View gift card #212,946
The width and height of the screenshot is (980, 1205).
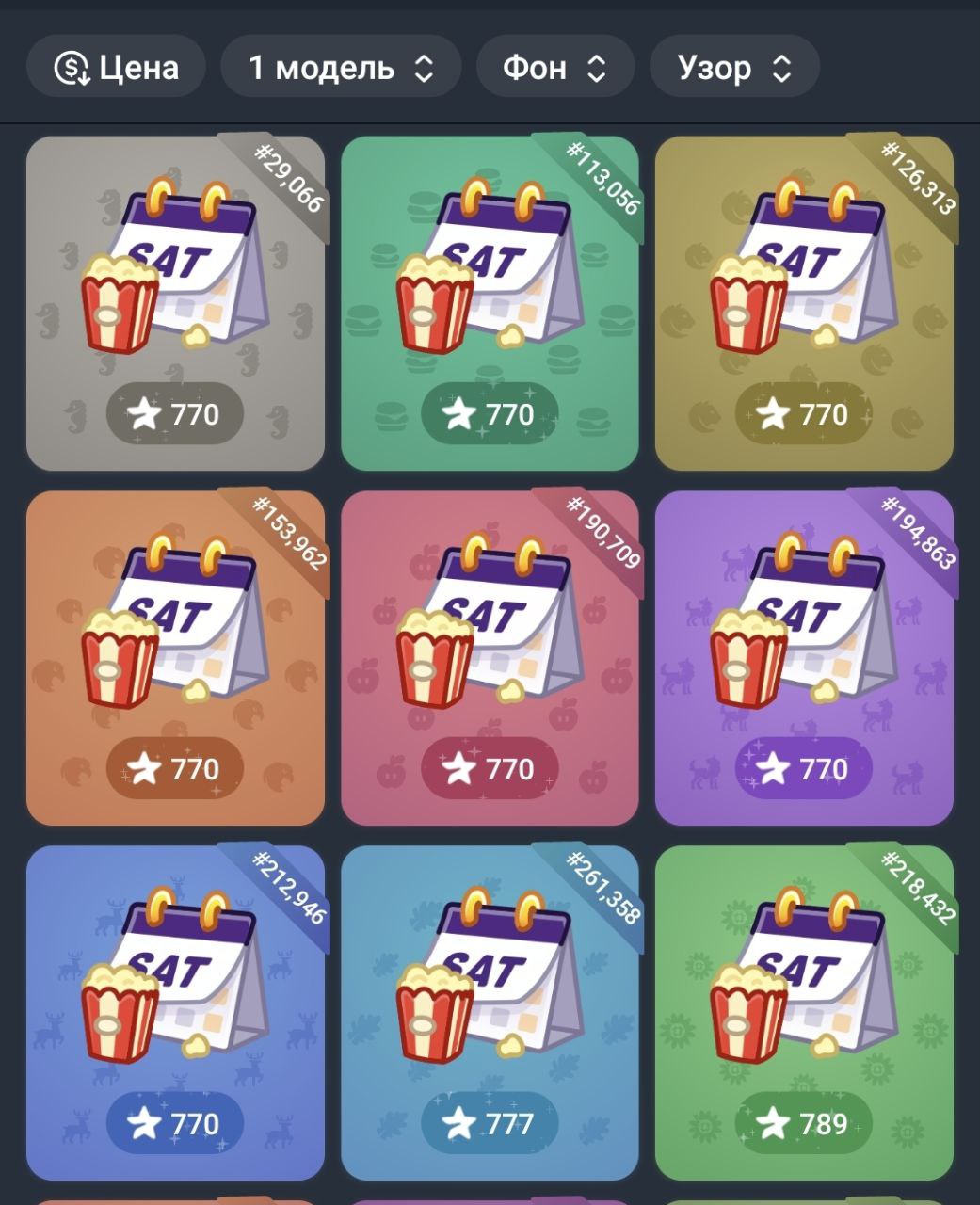pos(175,1012)
